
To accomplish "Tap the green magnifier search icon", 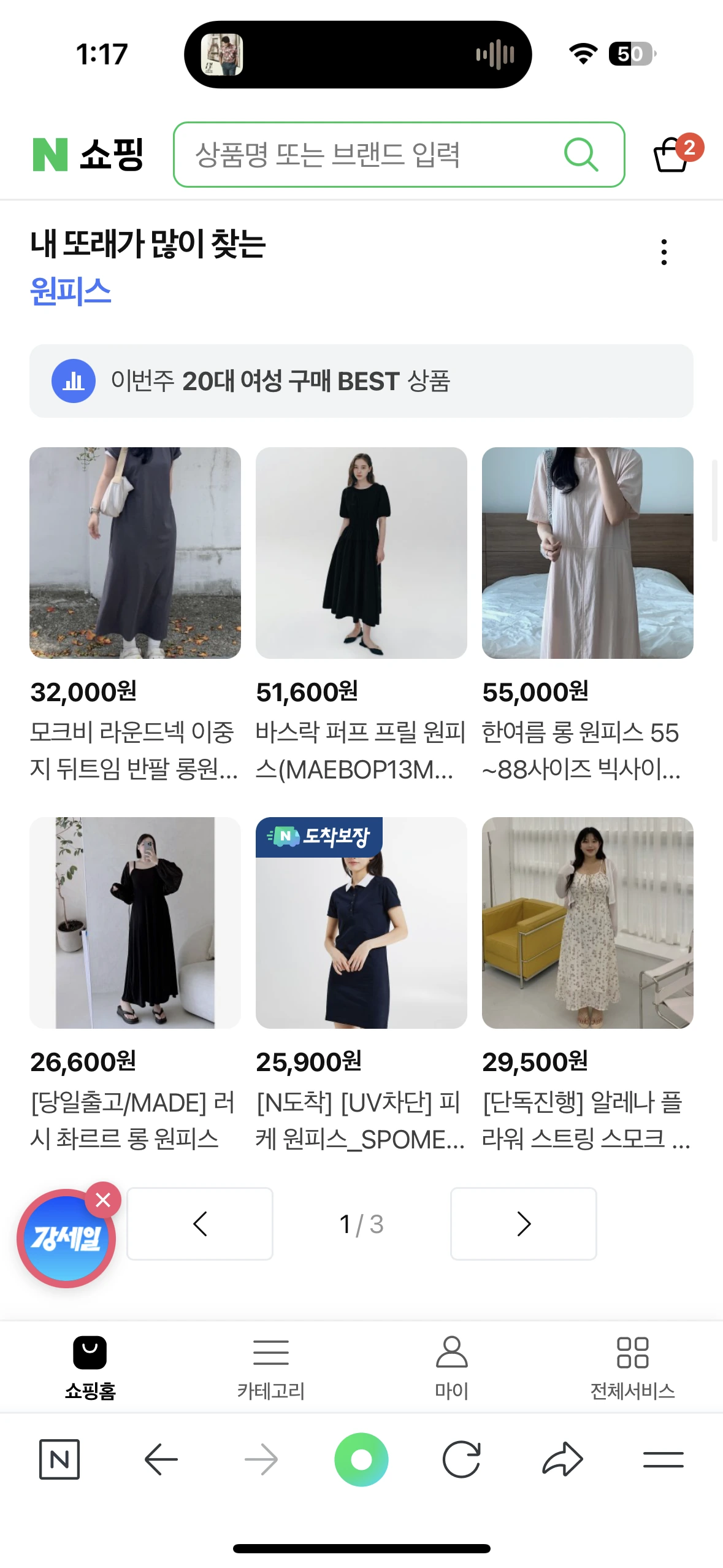I will tap(580, 155).
